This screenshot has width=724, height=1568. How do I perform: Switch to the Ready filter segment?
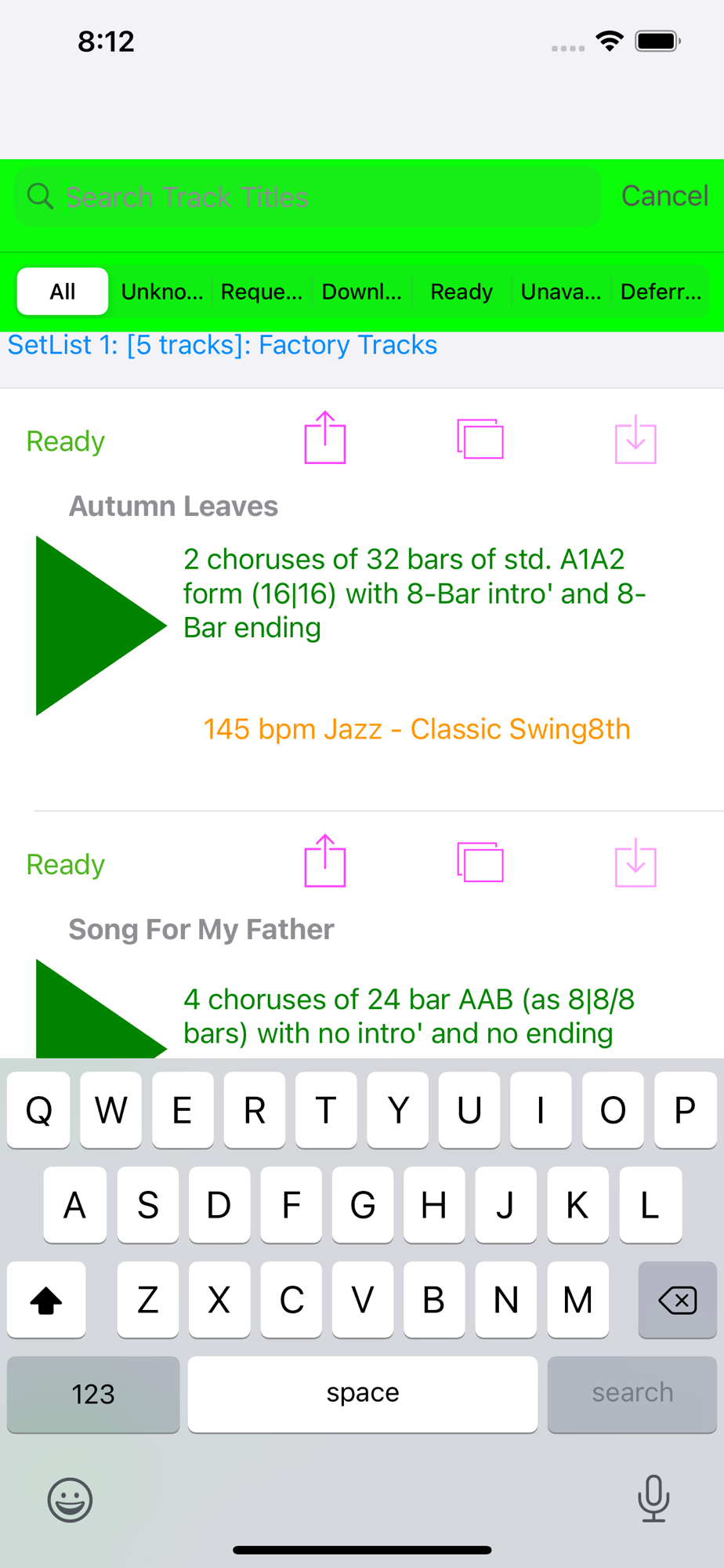pyautogui.click(x=462, y=292)
